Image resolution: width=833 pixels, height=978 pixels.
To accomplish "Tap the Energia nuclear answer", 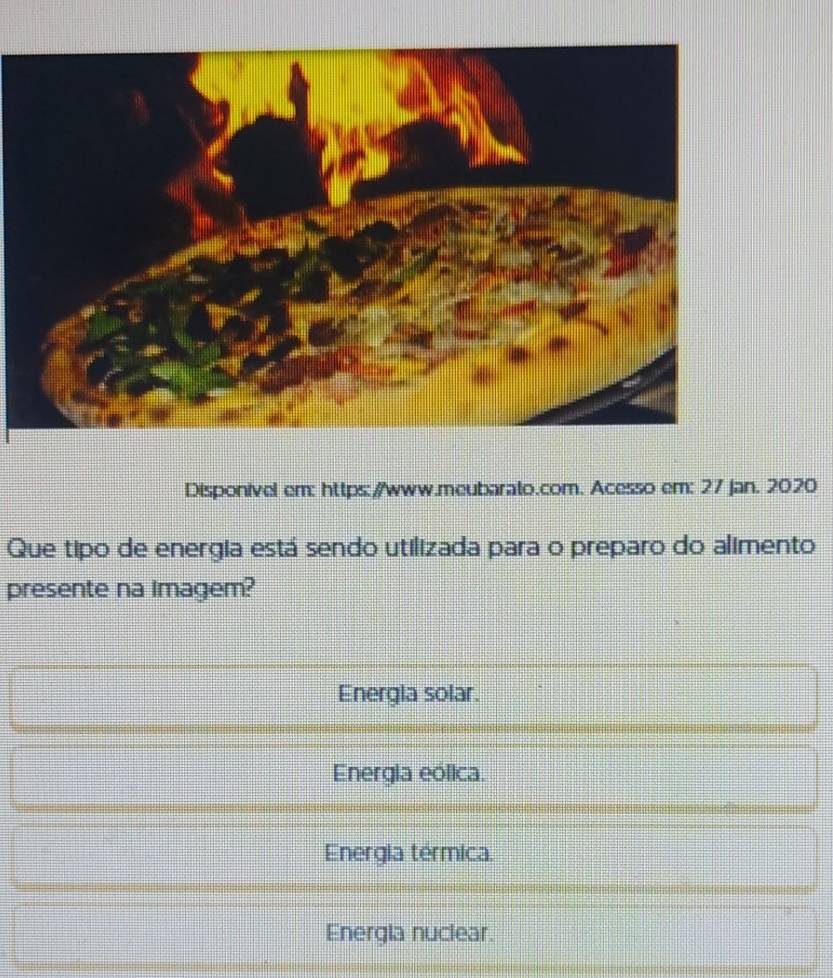I will [410, 935].
